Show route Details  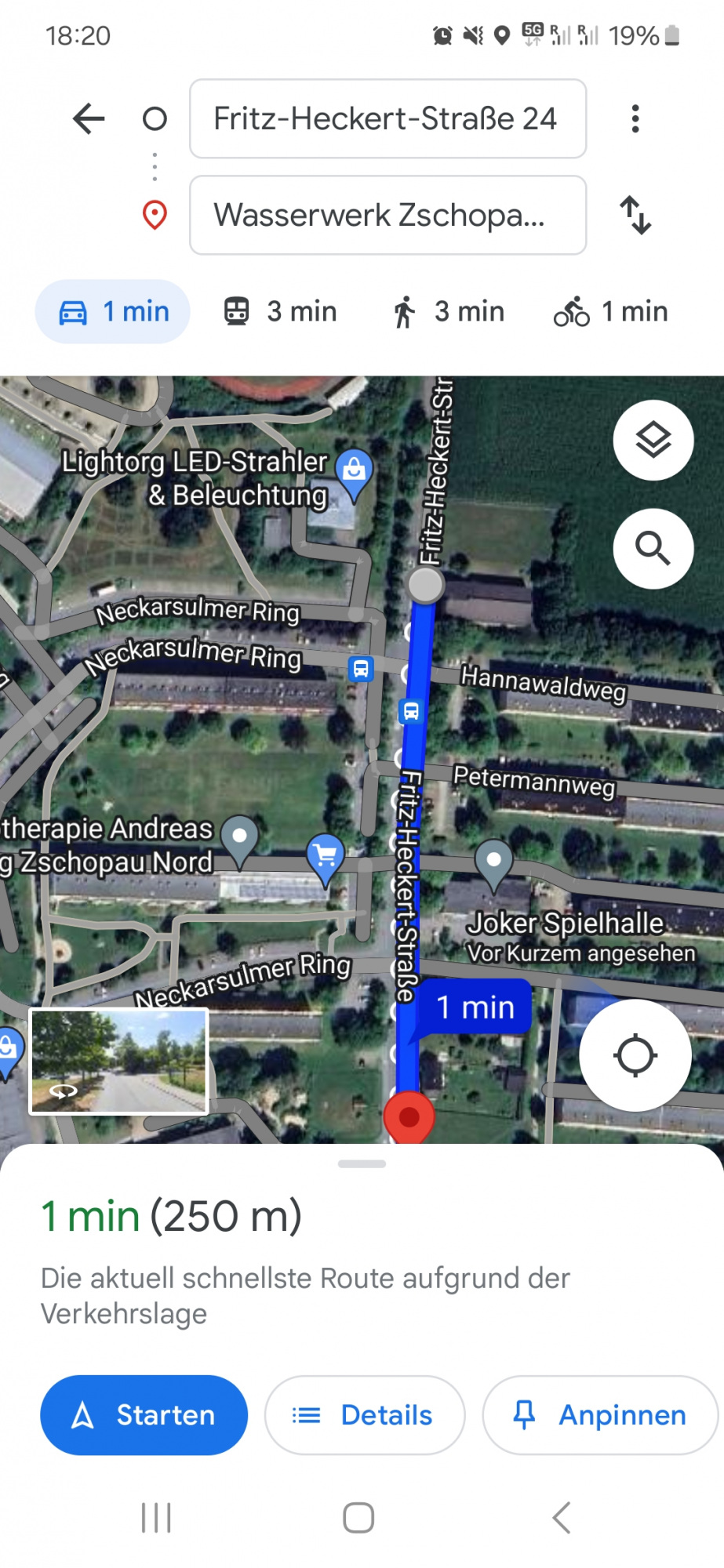tap(365, 1415)
